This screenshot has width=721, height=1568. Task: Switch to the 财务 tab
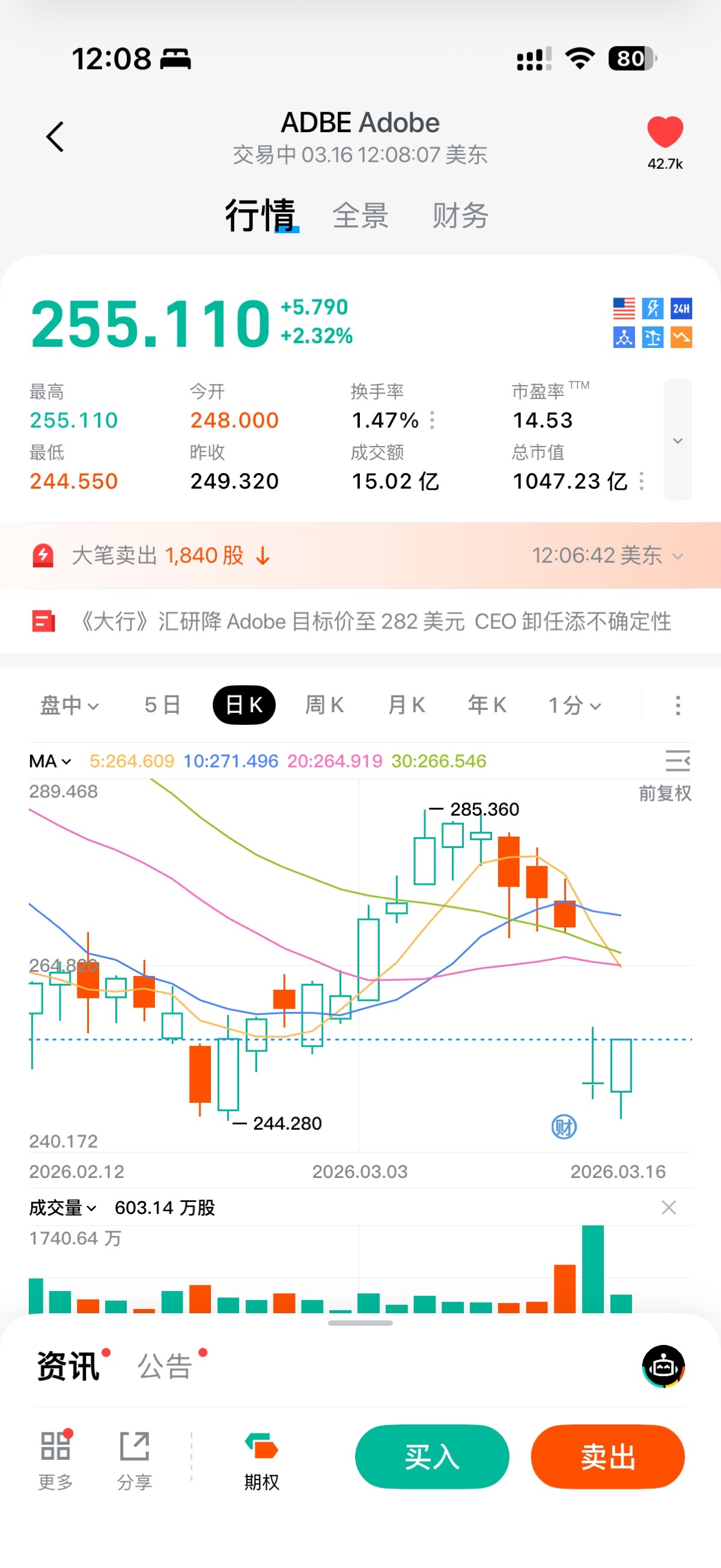460,216
